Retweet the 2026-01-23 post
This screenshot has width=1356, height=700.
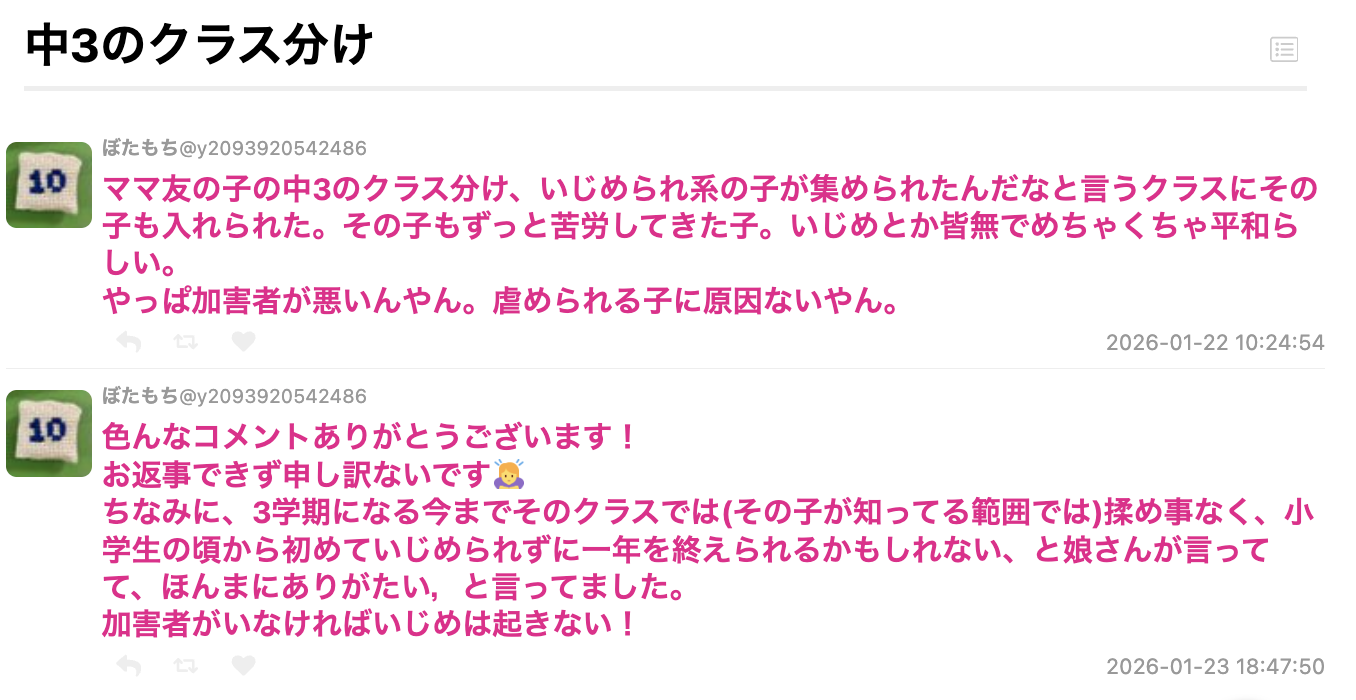tap(186, 665)
